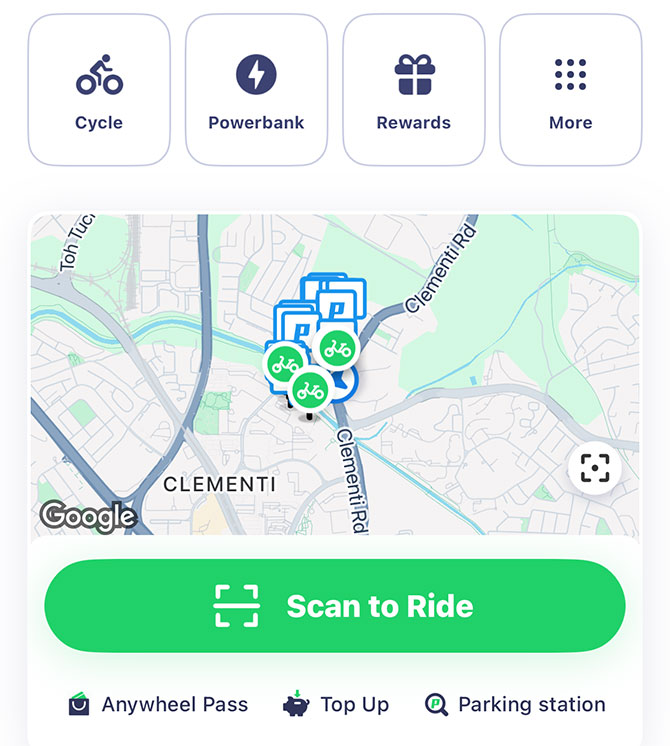
Task: Open Anywheel Pass
Action: pos(157,705)
